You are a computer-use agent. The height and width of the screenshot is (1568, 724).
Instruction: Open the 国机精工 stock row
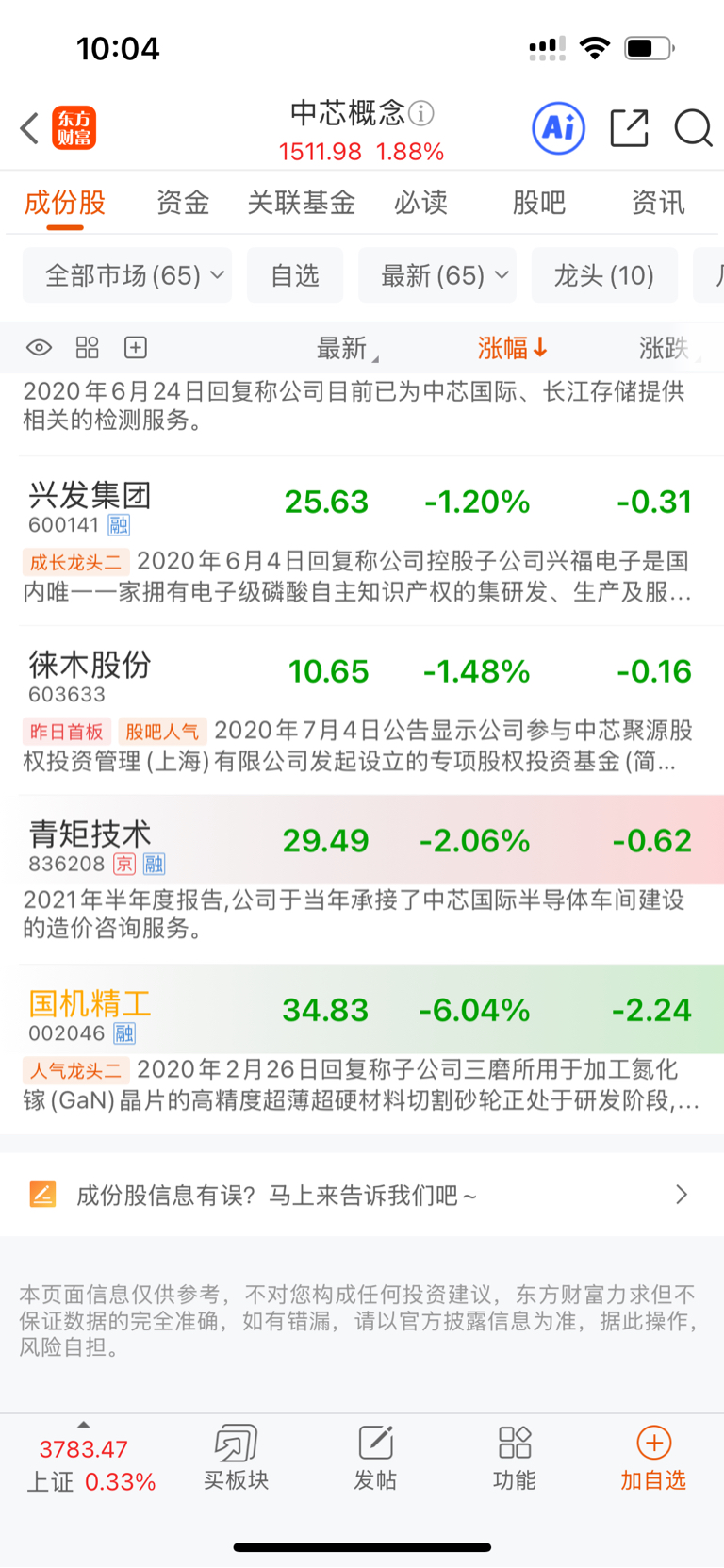tap(362, 1049)
